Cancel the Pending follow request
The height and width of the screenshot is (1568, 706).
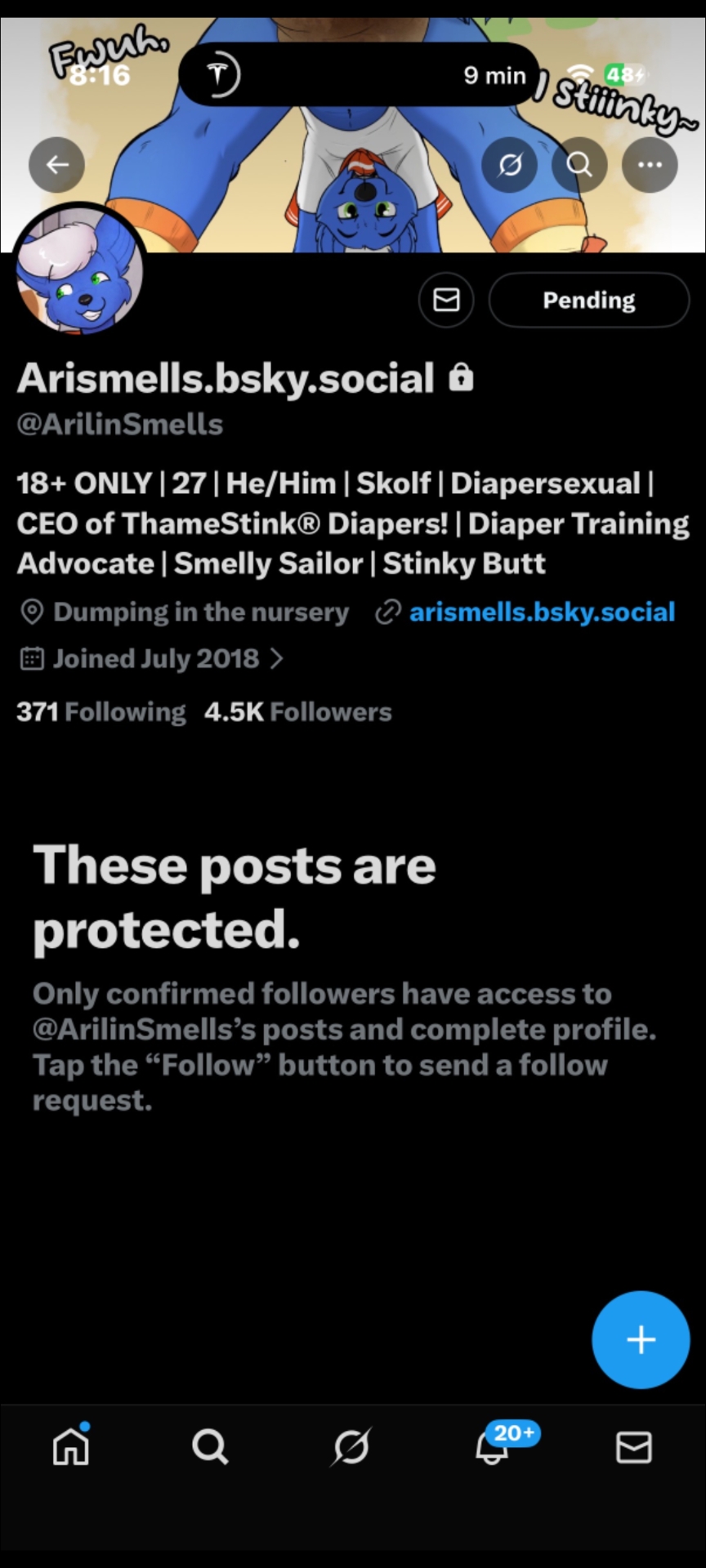tap(588, 301)
